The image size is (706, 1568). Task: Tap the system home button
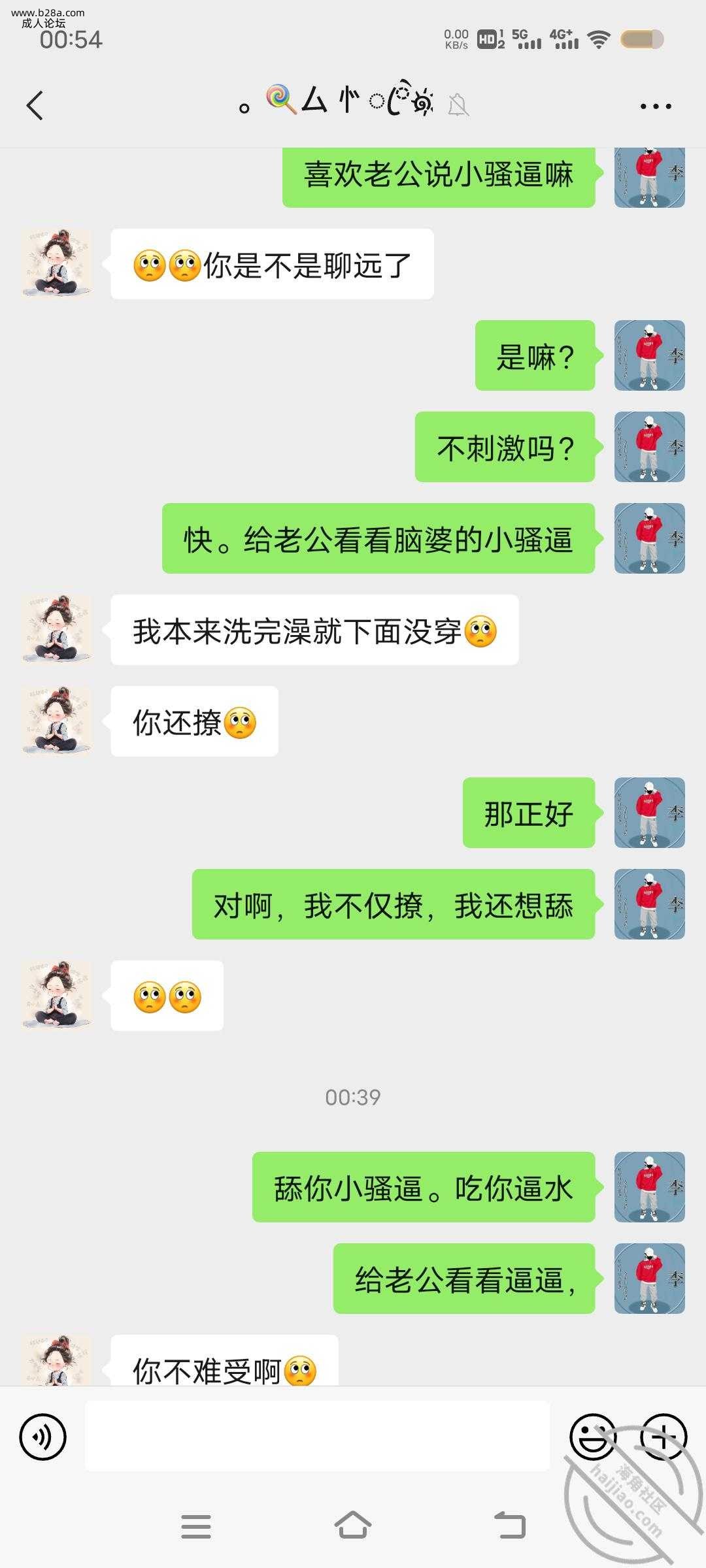click(353, 1527)
